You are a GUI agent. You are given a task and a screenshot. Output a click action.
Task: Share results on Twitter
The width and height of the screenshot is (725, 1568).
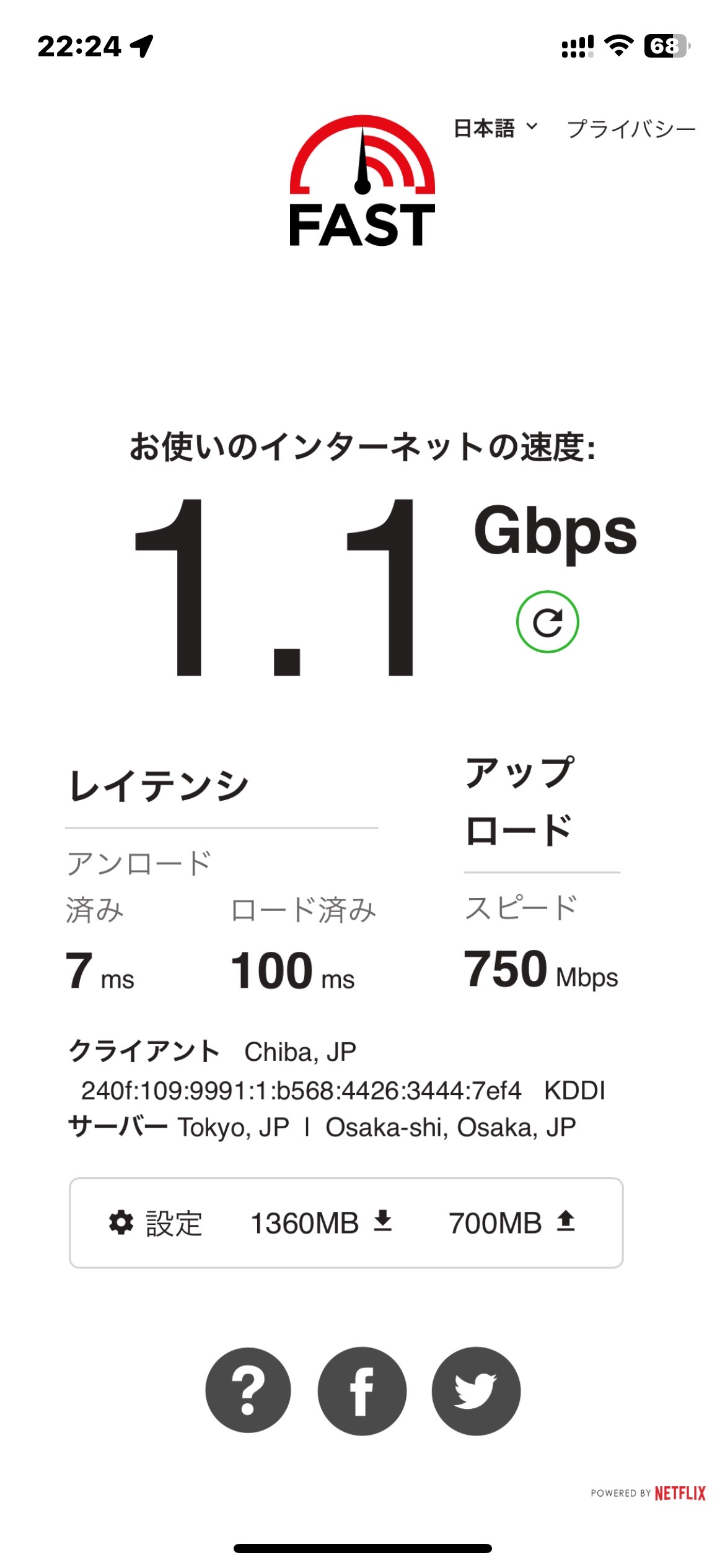tap(476, 1391)
